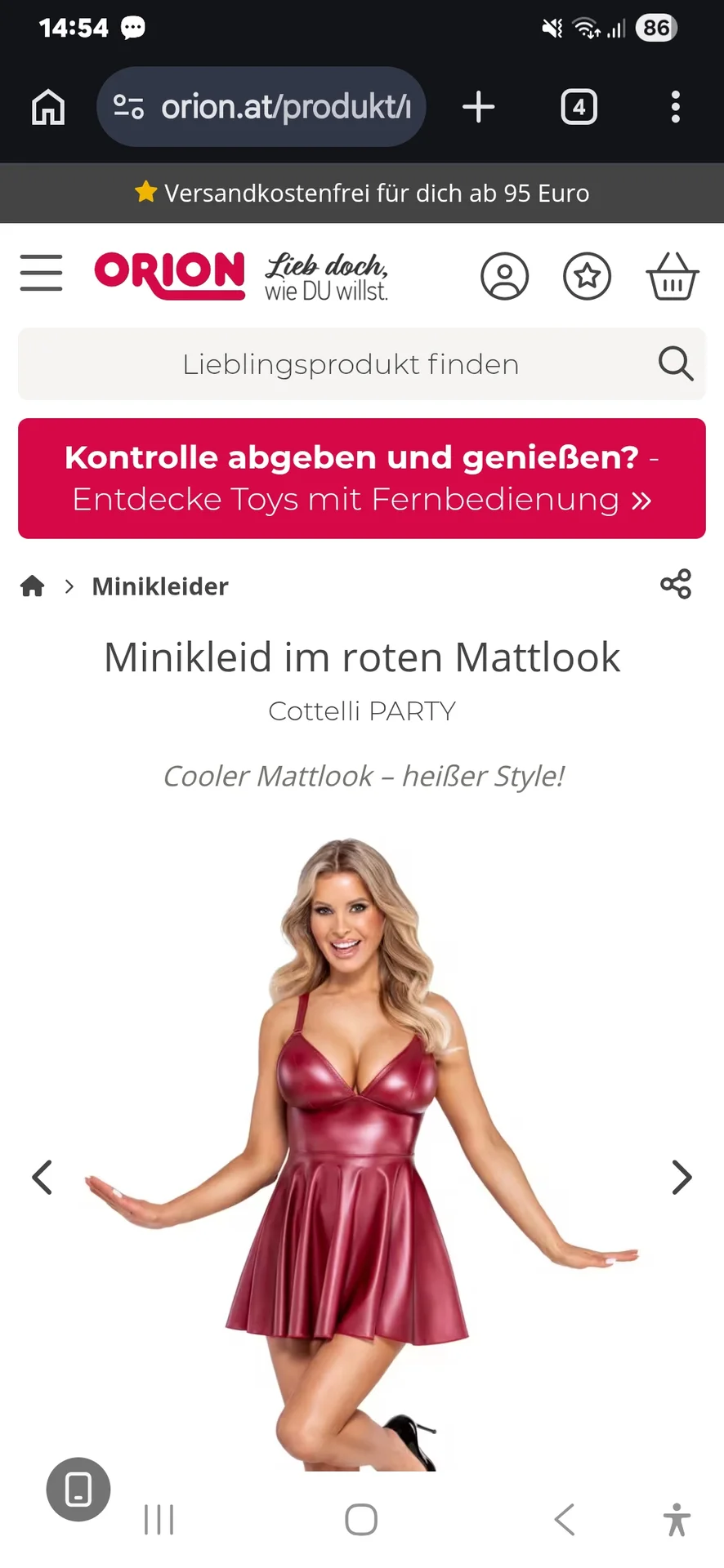Open the browser overflow menu
Screen dimensions: 724x1568
point(675,107)
